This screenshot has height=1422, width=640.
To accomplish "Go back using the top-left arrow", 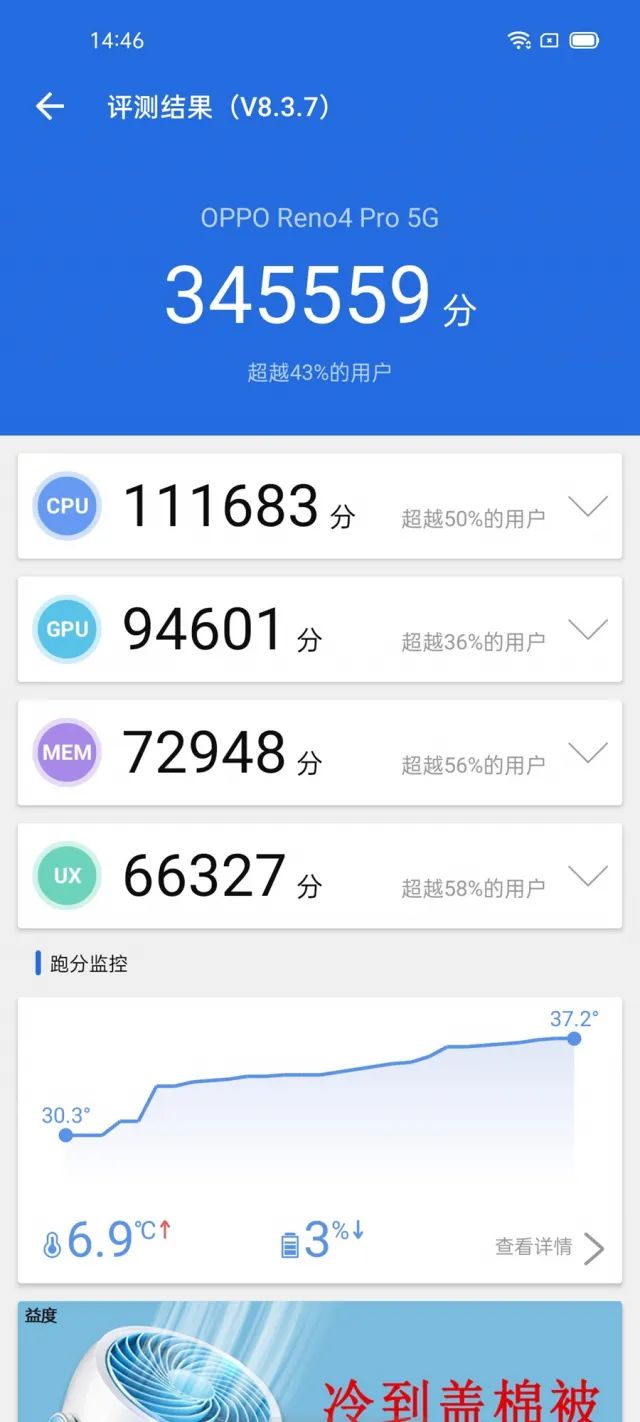I will pyautogui.click(x=49, y=107).
